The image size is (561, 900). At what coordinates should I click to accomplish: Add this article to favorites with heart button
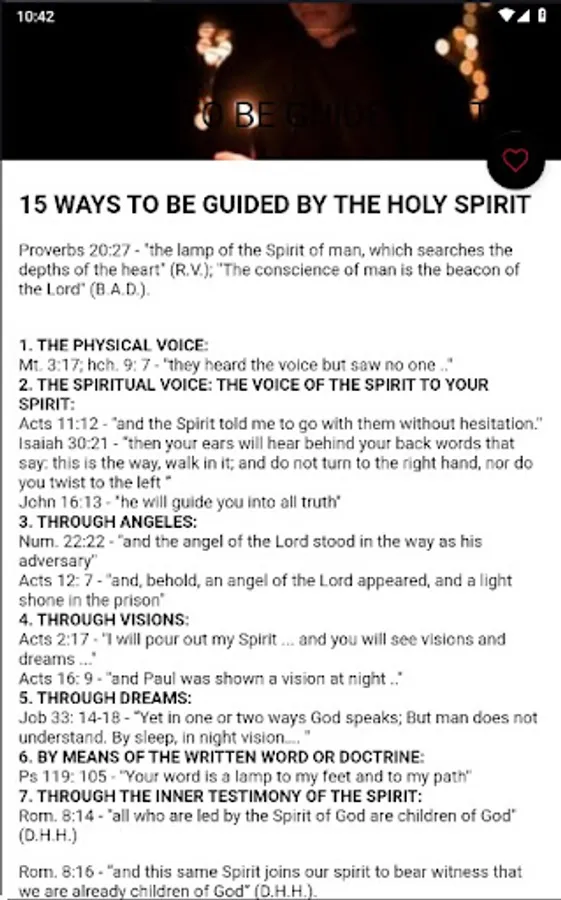coord(515,160)
